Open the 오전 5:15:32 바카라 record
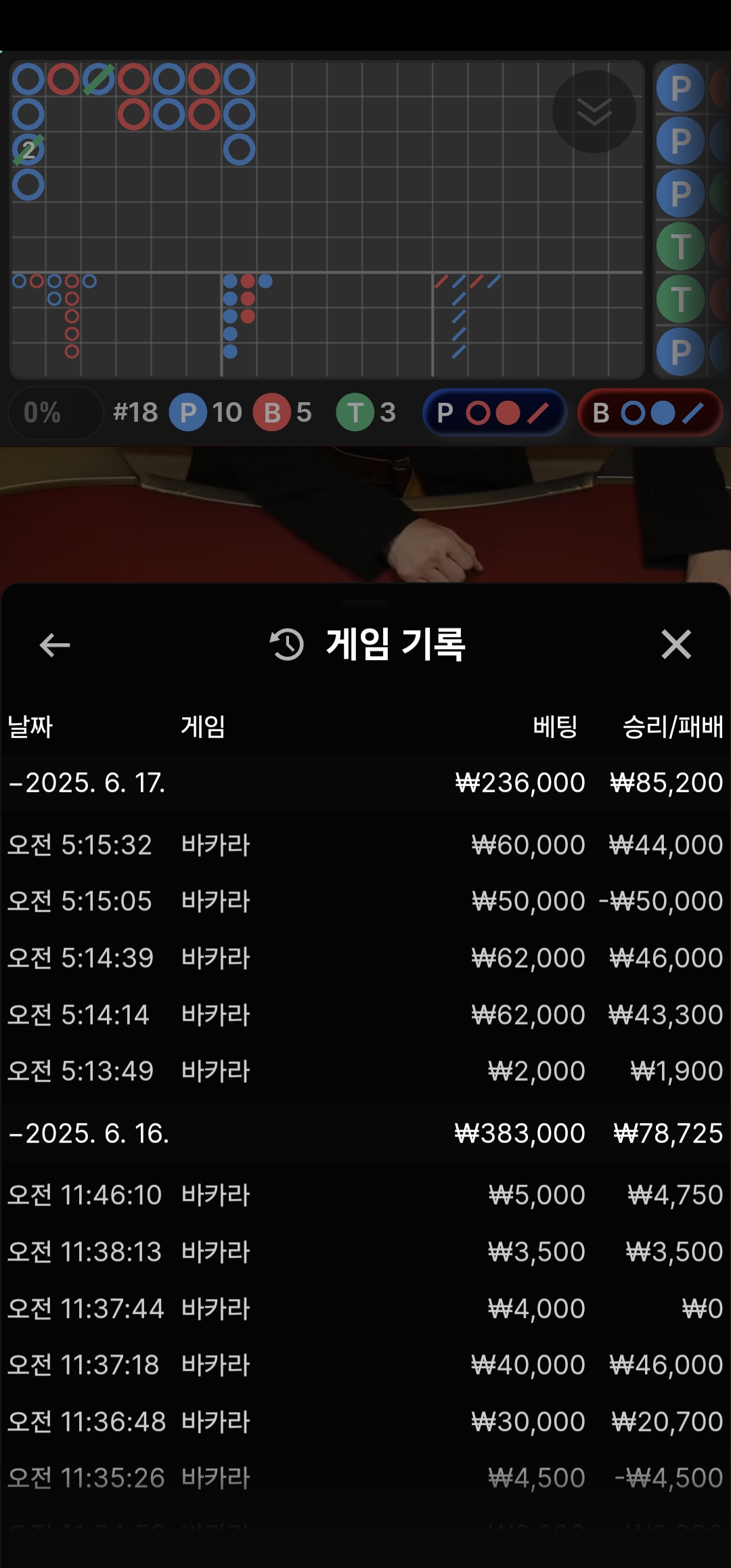Image resolution: width=731 pixels, height=1568 pixels. (365, 845)
